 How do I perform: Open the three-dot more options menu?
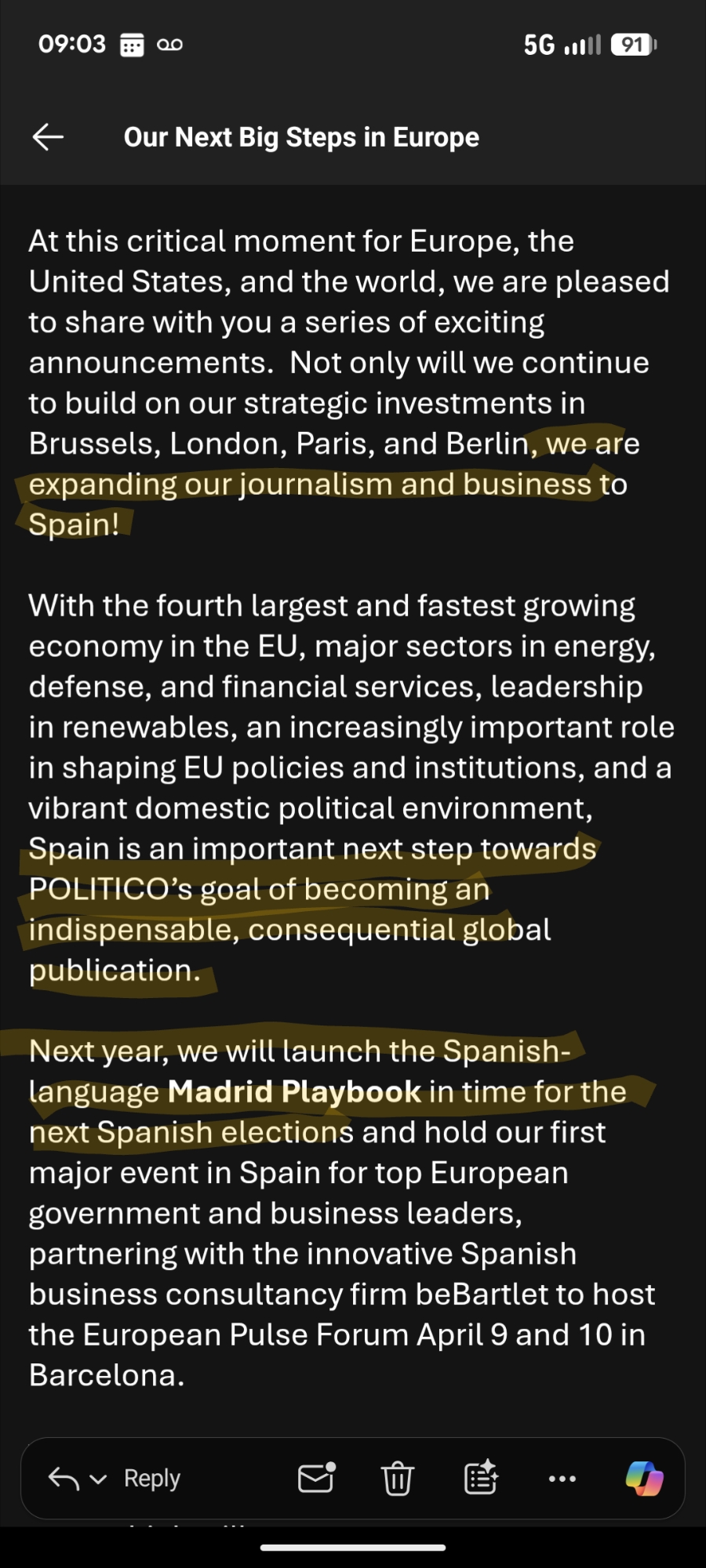pyautogui.click(x=562, y=1479)
